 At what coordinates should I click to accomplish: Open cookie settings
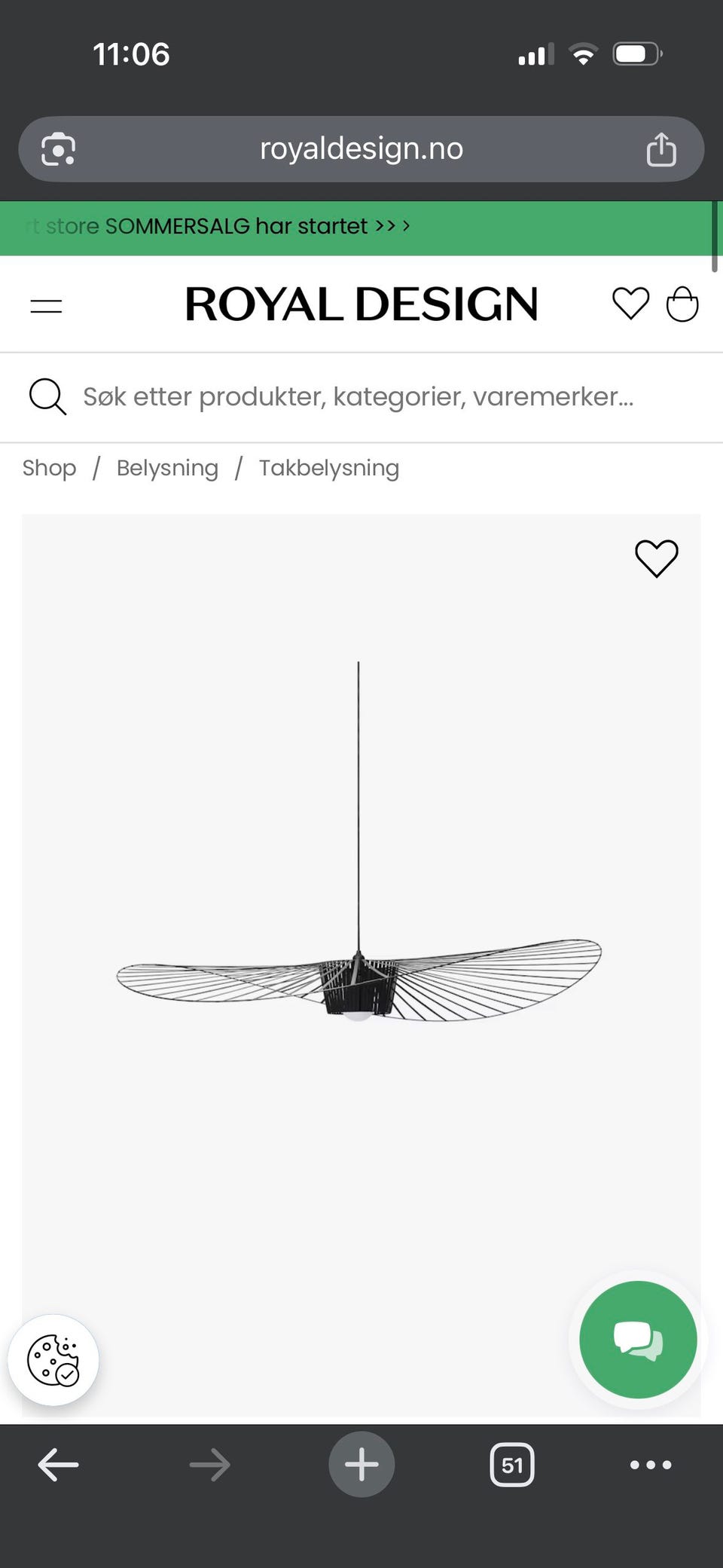pos(53,1360)
